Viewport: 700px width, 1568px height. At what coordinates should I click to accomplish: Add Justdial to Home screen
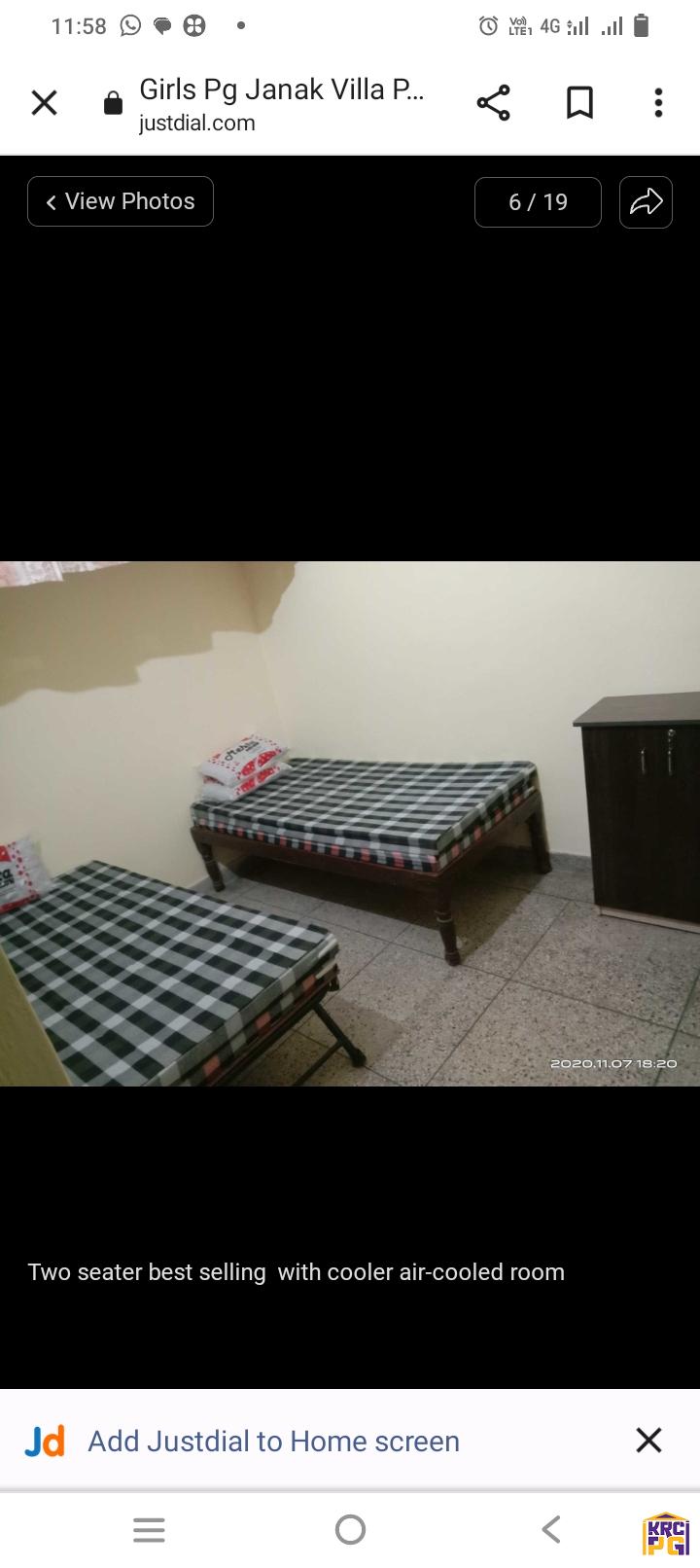(273, 1441)
